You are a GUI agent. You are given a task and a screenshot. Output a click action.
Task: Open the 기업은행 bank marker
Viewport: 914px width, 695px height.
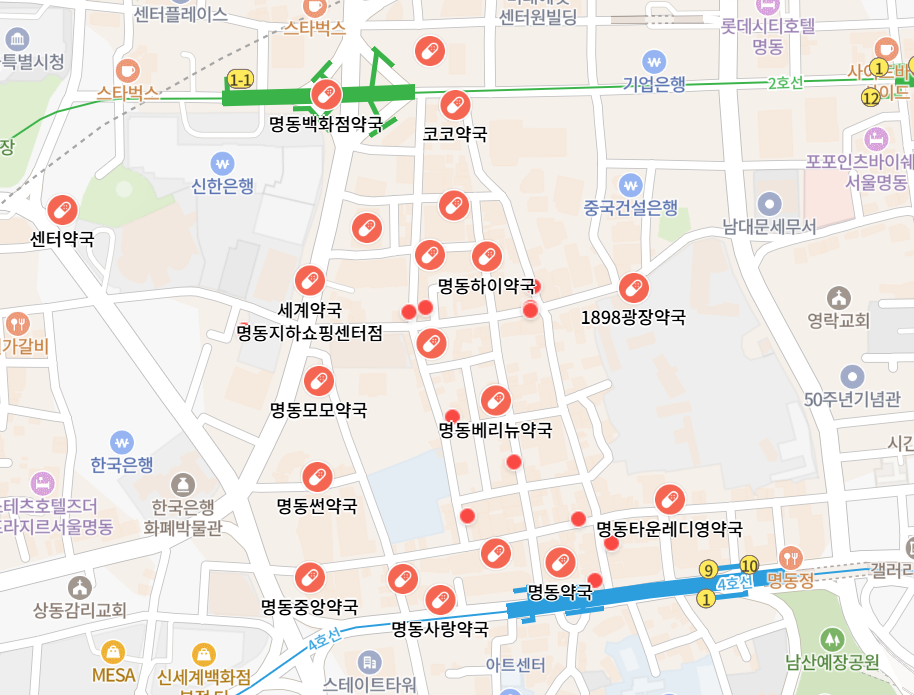tap(654, 61)
